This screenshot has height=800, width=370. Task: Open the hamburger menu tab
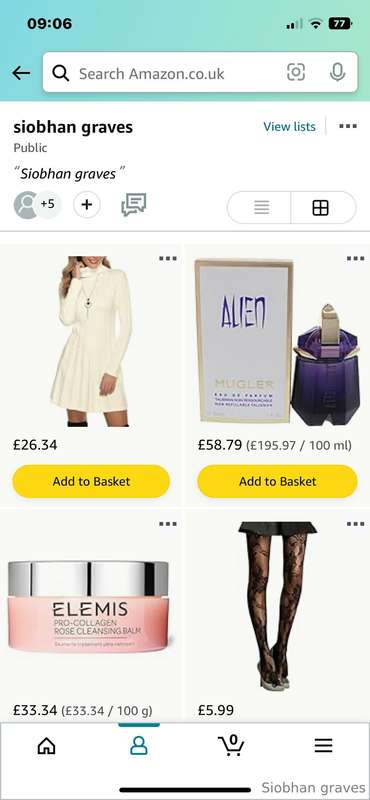[x=324, y=745]
